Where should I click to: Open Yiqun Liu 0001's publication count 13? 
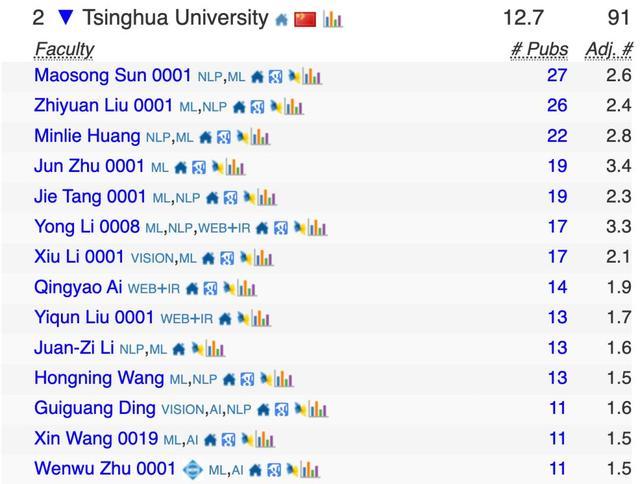[x=557, y=319]
